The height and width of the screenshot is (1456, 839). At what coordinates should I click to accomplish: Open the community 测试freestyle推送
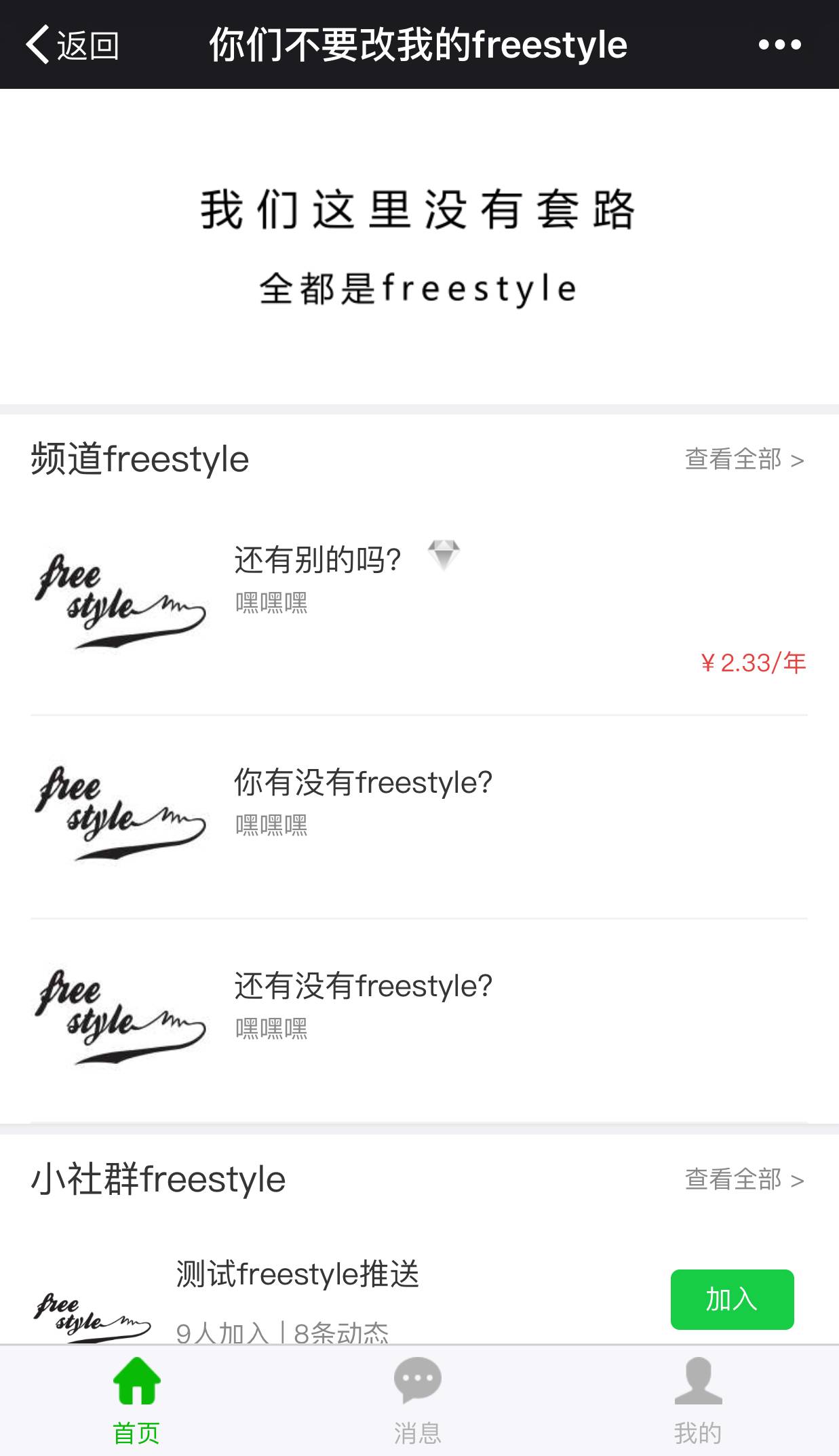tap(297, 1275)
